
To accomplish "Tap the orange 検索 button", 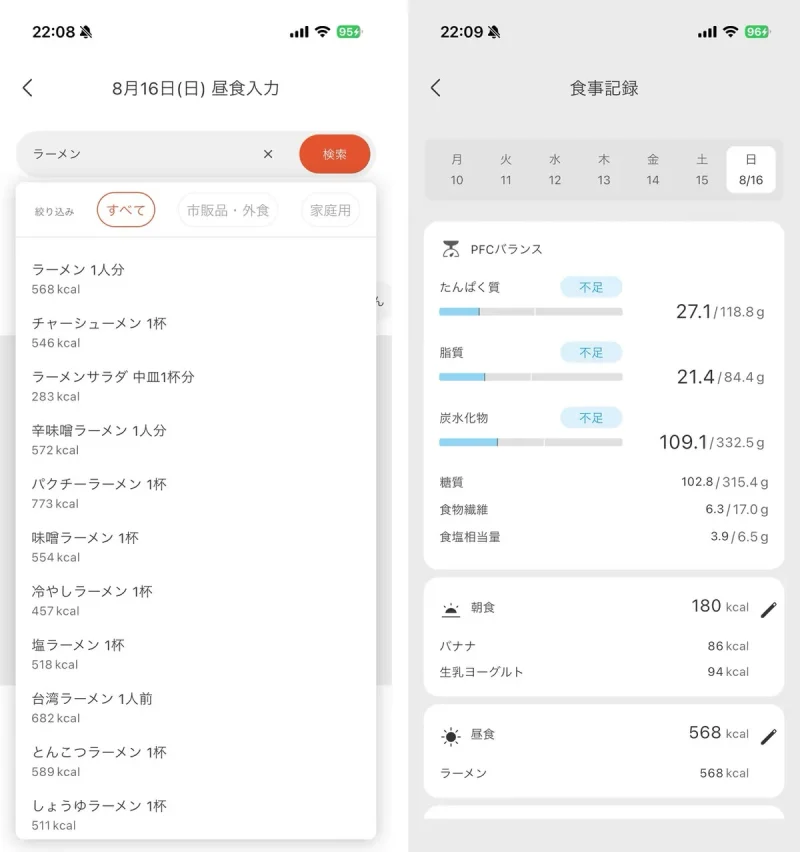I will point(334,154).
